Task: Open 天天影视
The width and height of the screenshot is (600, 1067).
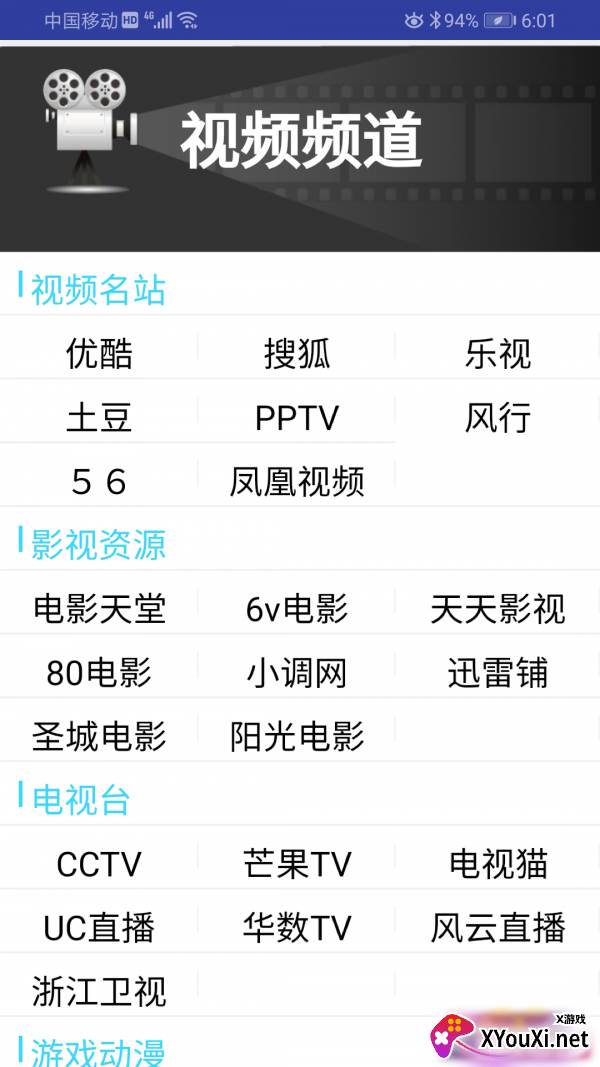Action: point(498,608)
